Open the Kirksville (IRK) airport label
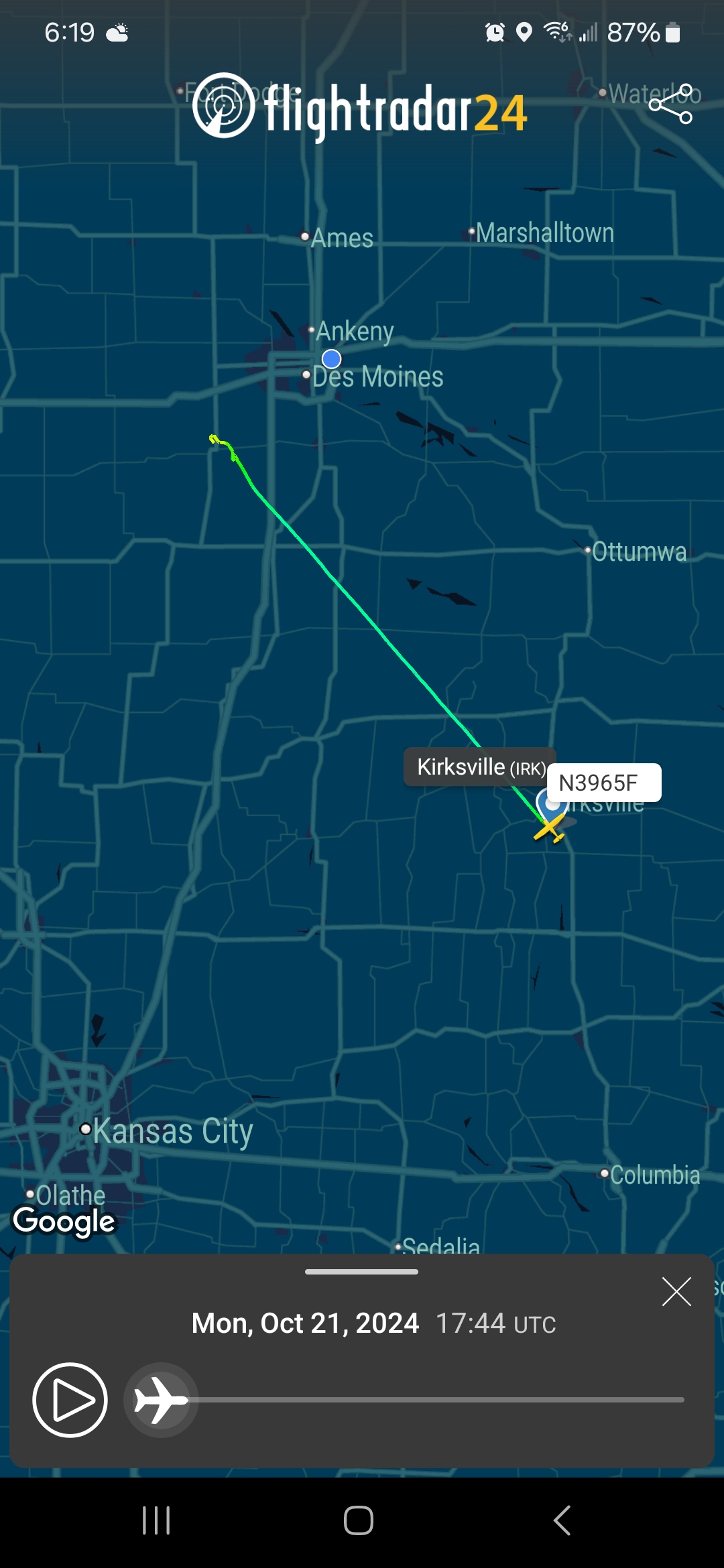The image size is (724, 1568). tap(480, 767)
